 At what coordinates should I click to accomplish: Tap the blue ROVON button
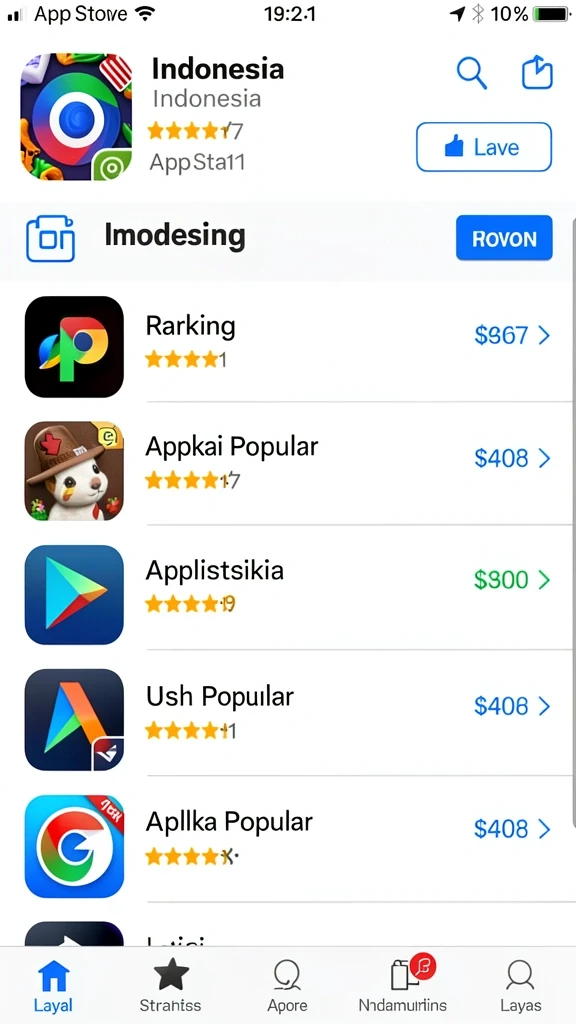pos(504,238)
